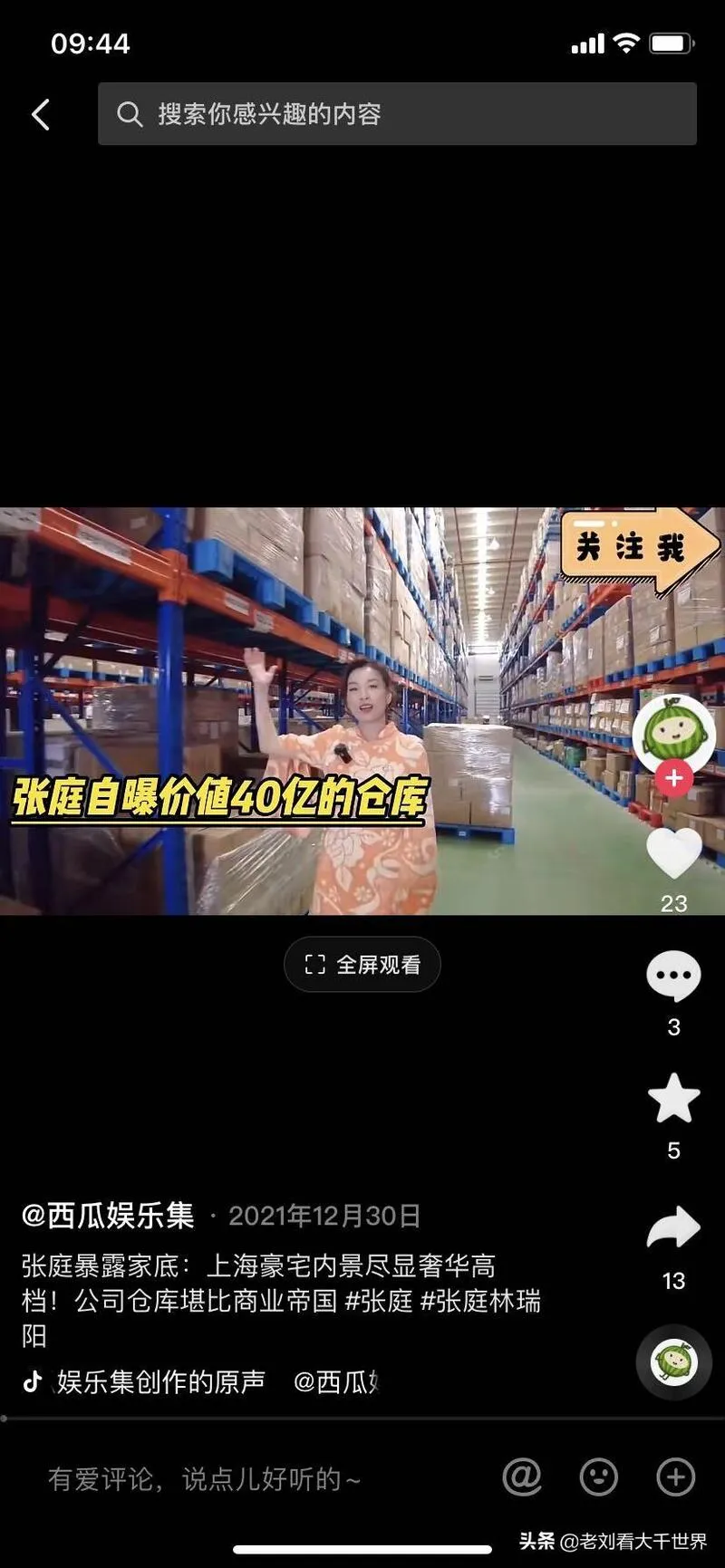Like the video with the heart icon
The image size is (725, 1568).
[673, 853]
